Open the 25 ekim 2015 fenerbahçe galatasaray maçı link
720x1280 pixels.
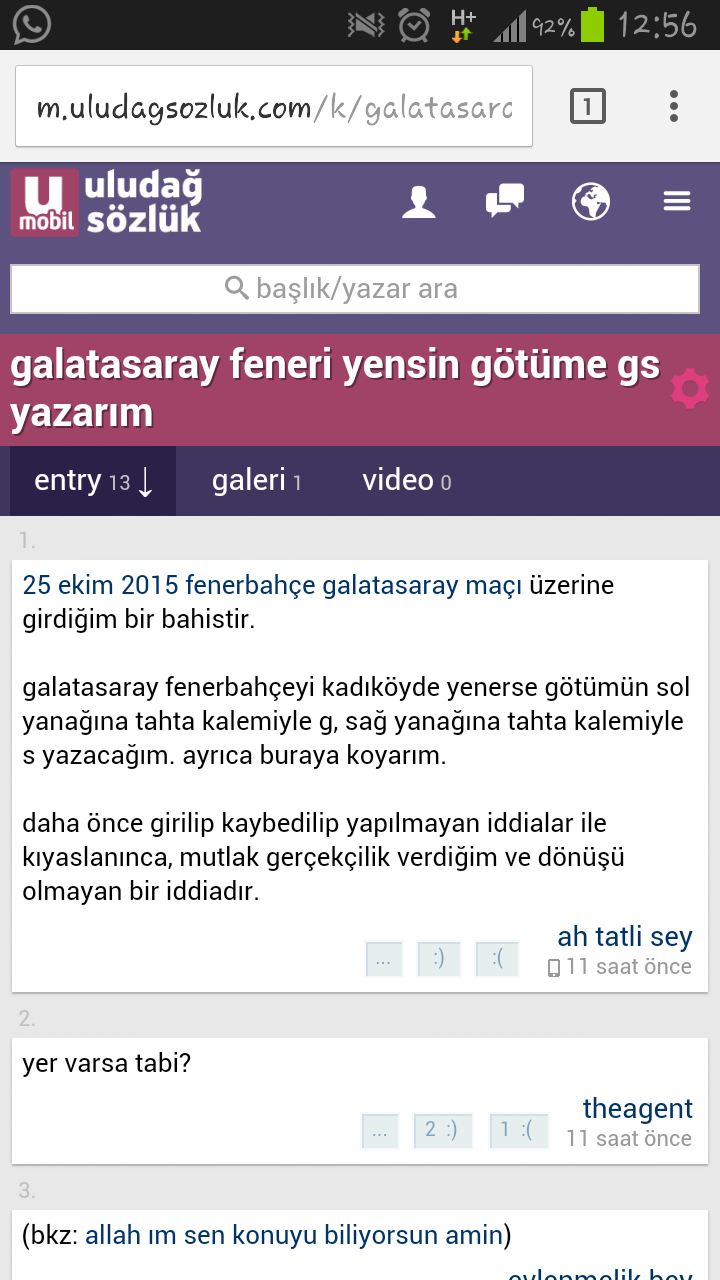point(272,585)
